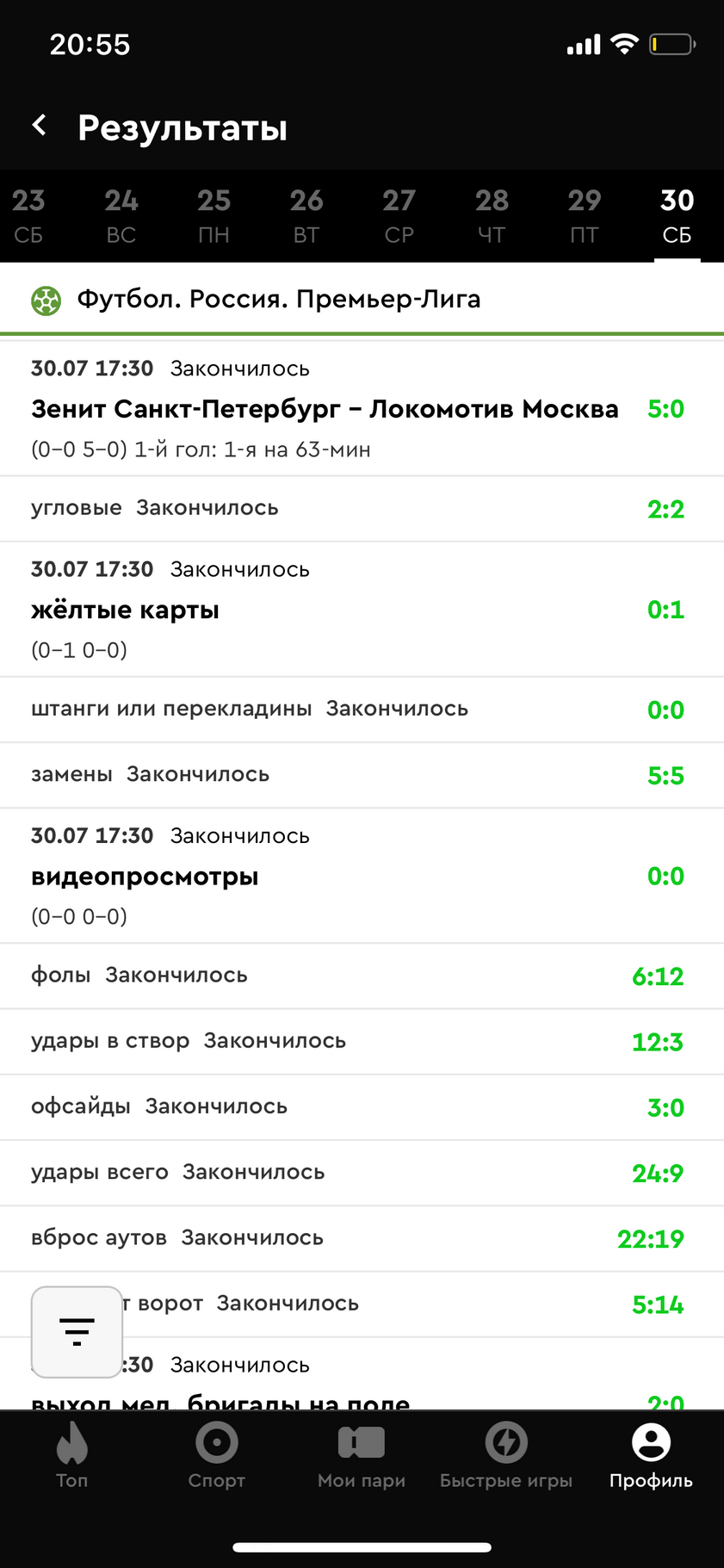Select date 26 ВТ
This screenshot has width=724, height=1568.
click(306, 216)
